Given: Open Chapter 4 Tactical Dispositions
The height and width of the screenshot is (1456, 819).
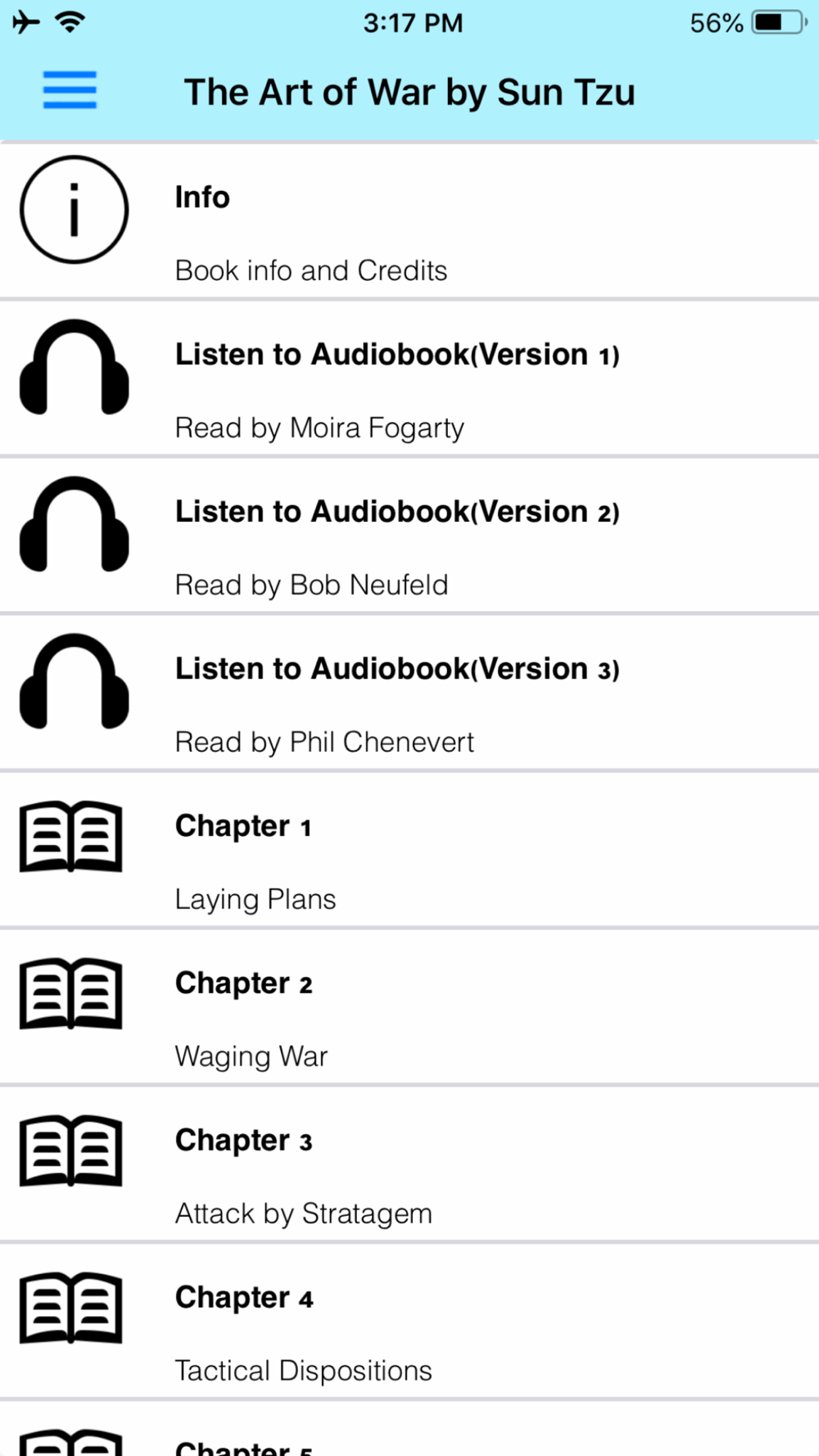Looking at the screenshot, I should (409, 1322).
